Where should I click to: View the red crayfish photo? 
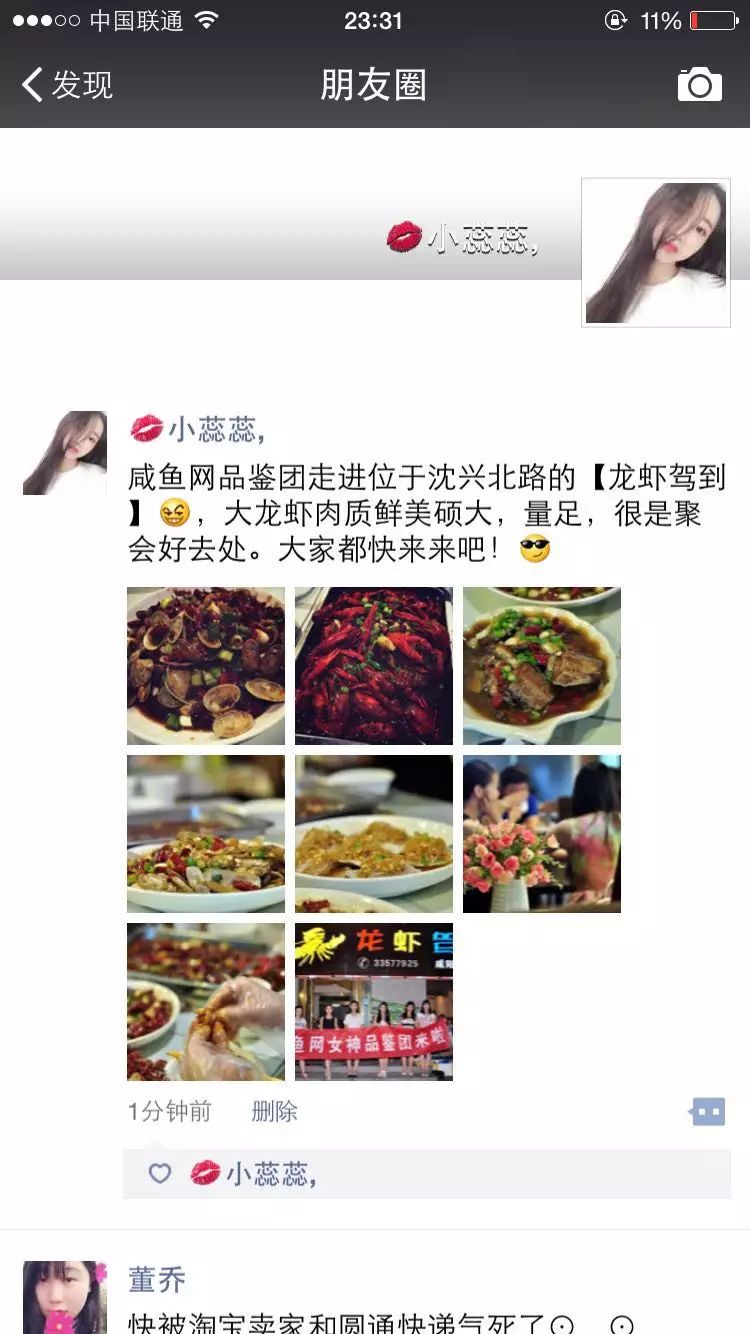tap(374, 666)
